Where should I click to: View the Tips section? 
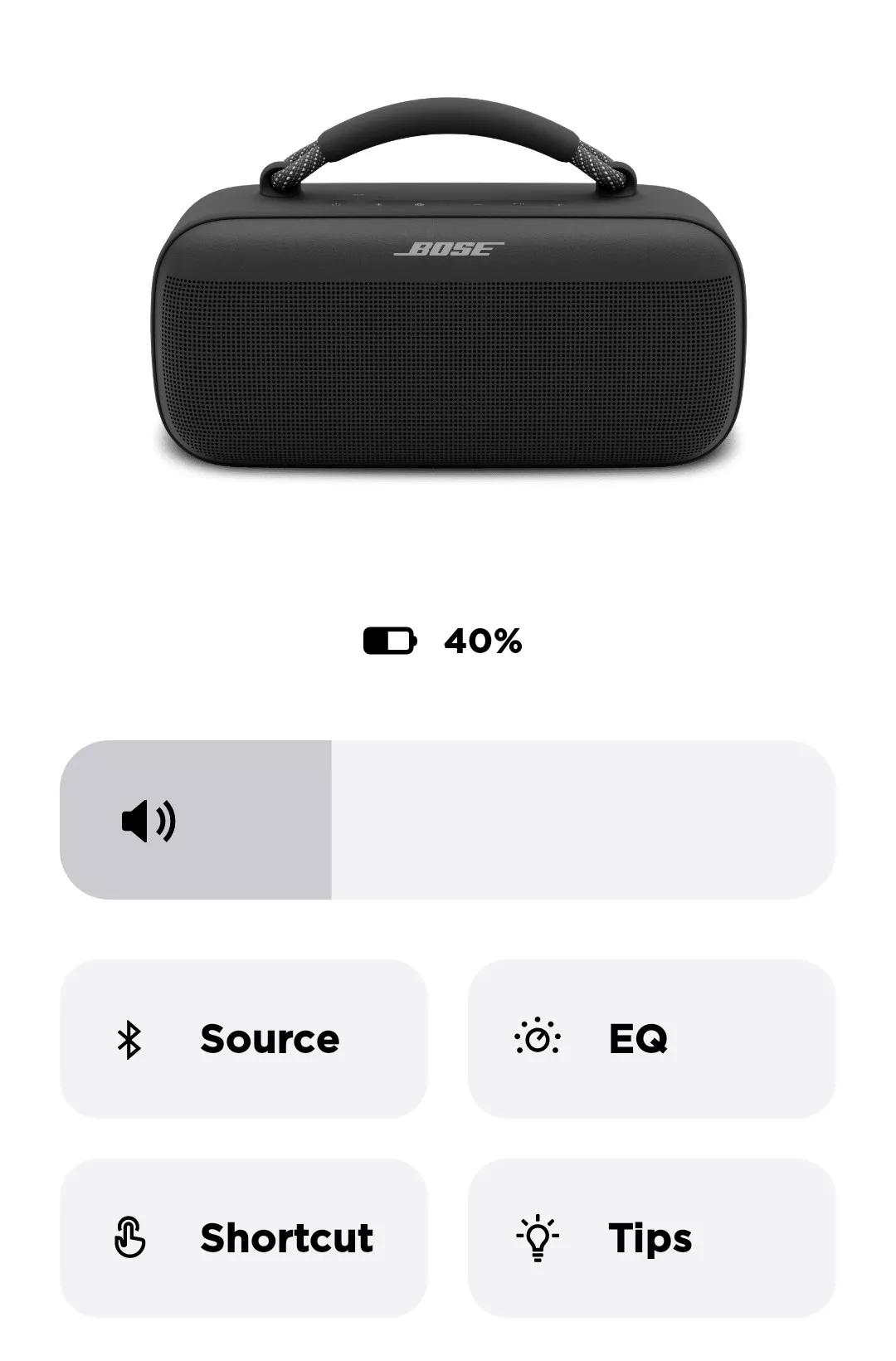coord(651,1238)
